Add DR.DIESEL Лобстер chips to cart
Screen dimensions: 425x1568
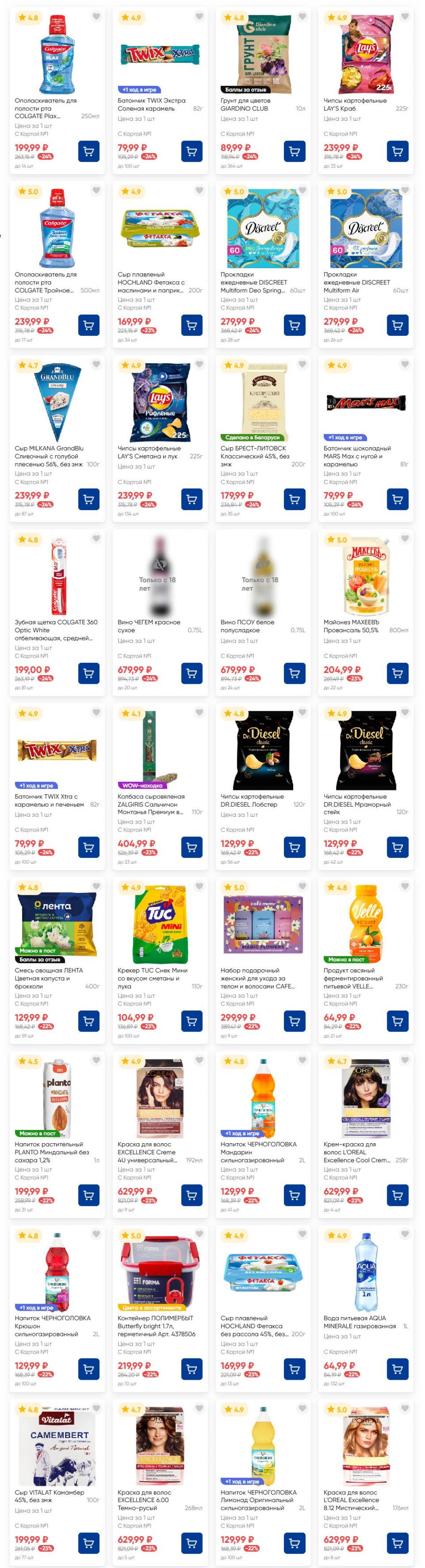(294, 847)
